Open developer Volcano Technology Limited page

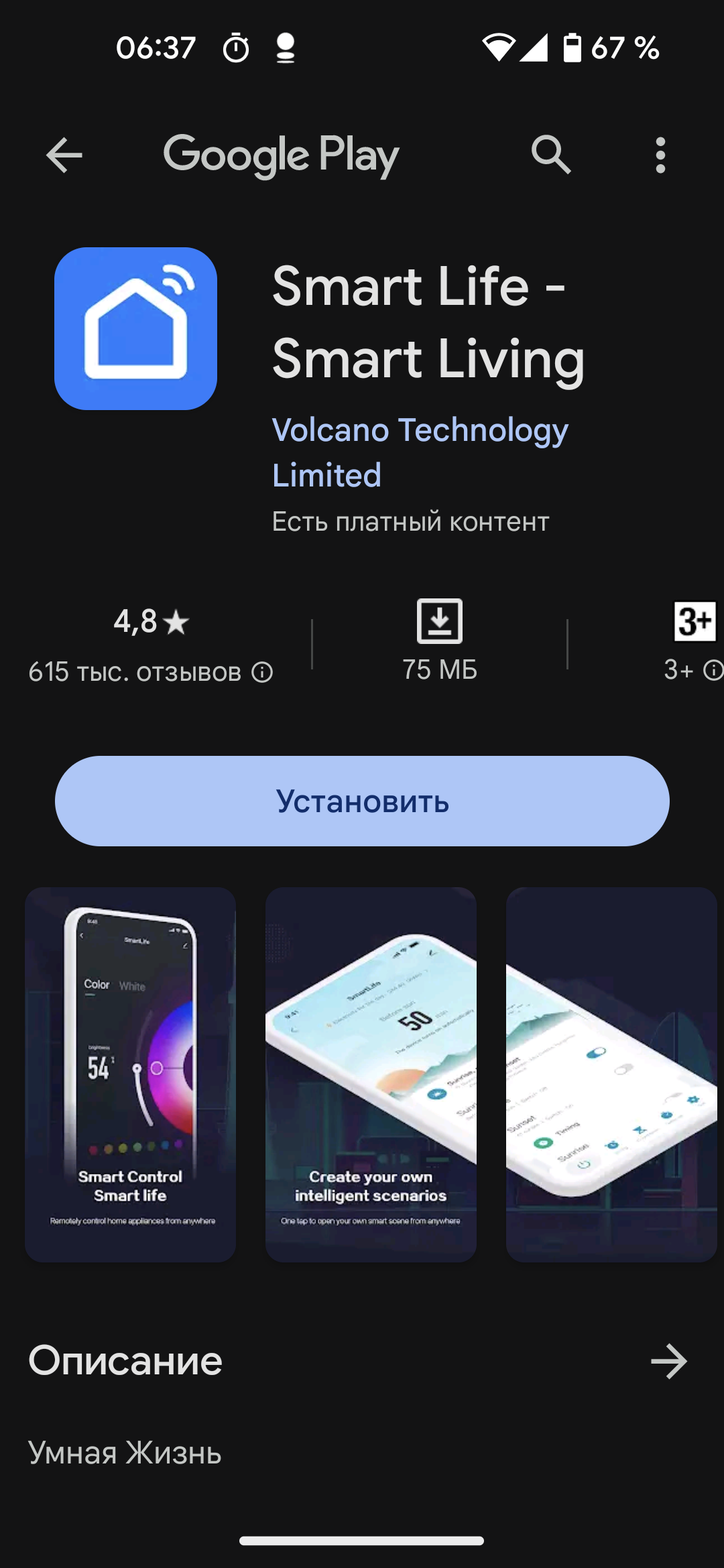(420, 452)
